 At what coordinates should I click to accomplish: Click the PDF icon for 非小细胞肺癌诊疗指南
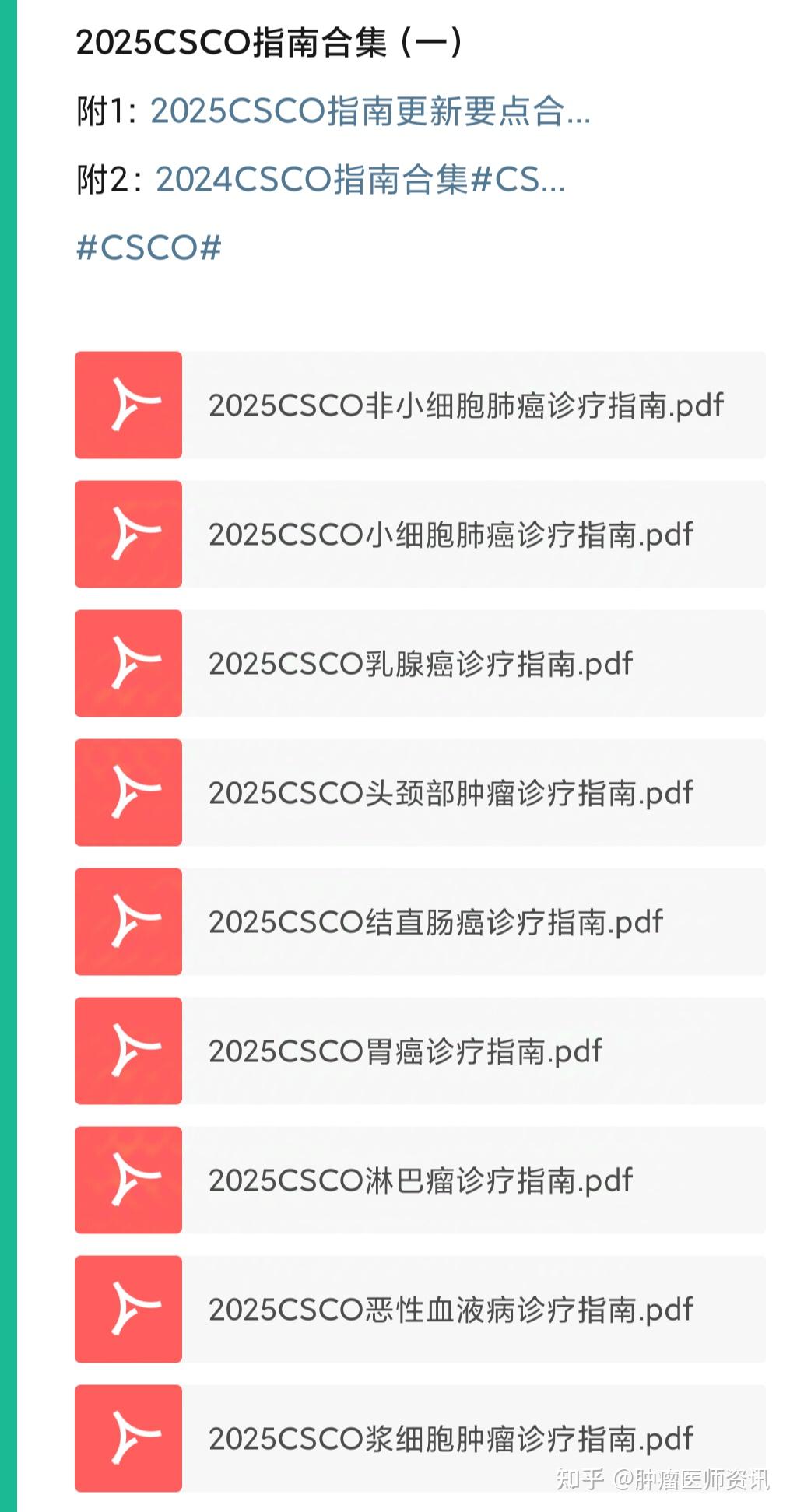127,405
